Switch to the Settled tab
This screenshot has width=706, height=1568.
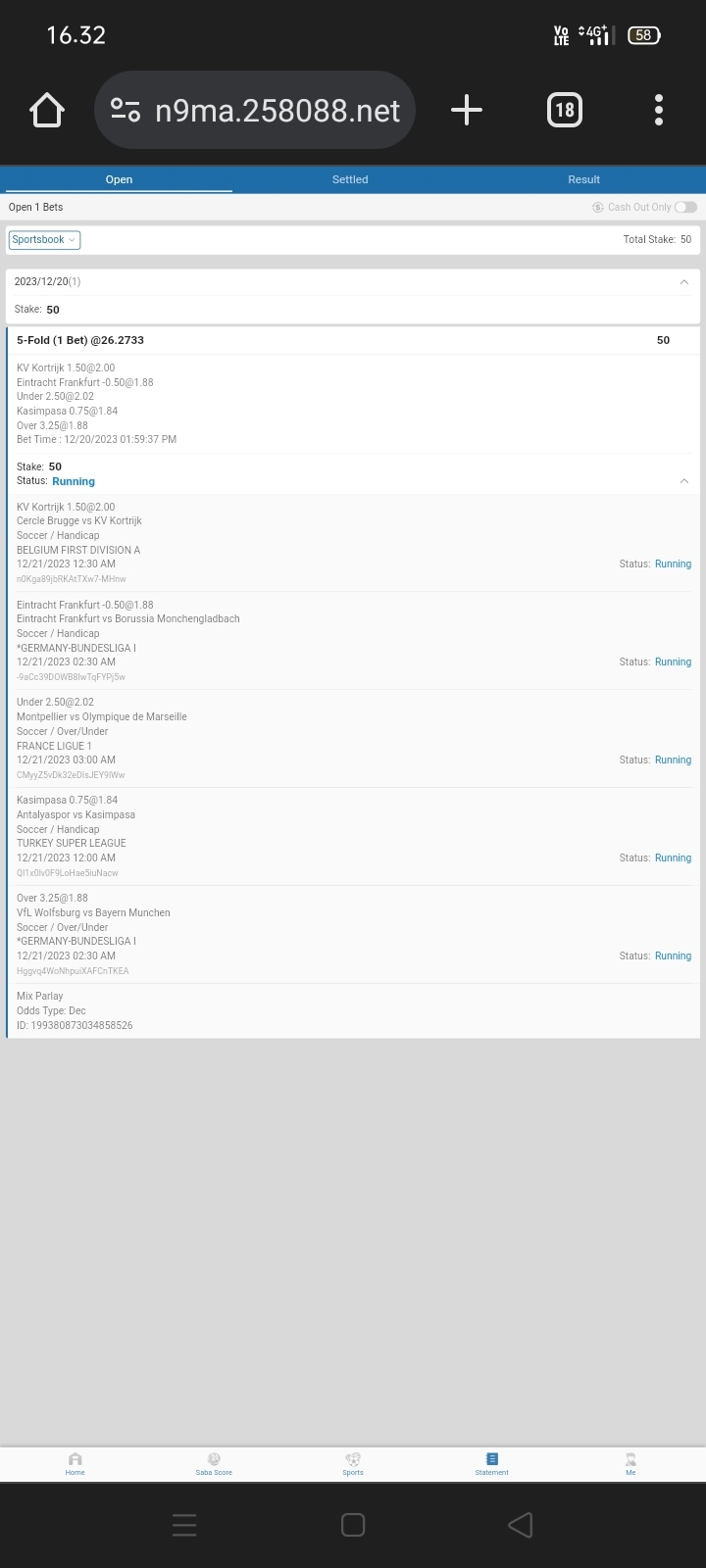350,179
